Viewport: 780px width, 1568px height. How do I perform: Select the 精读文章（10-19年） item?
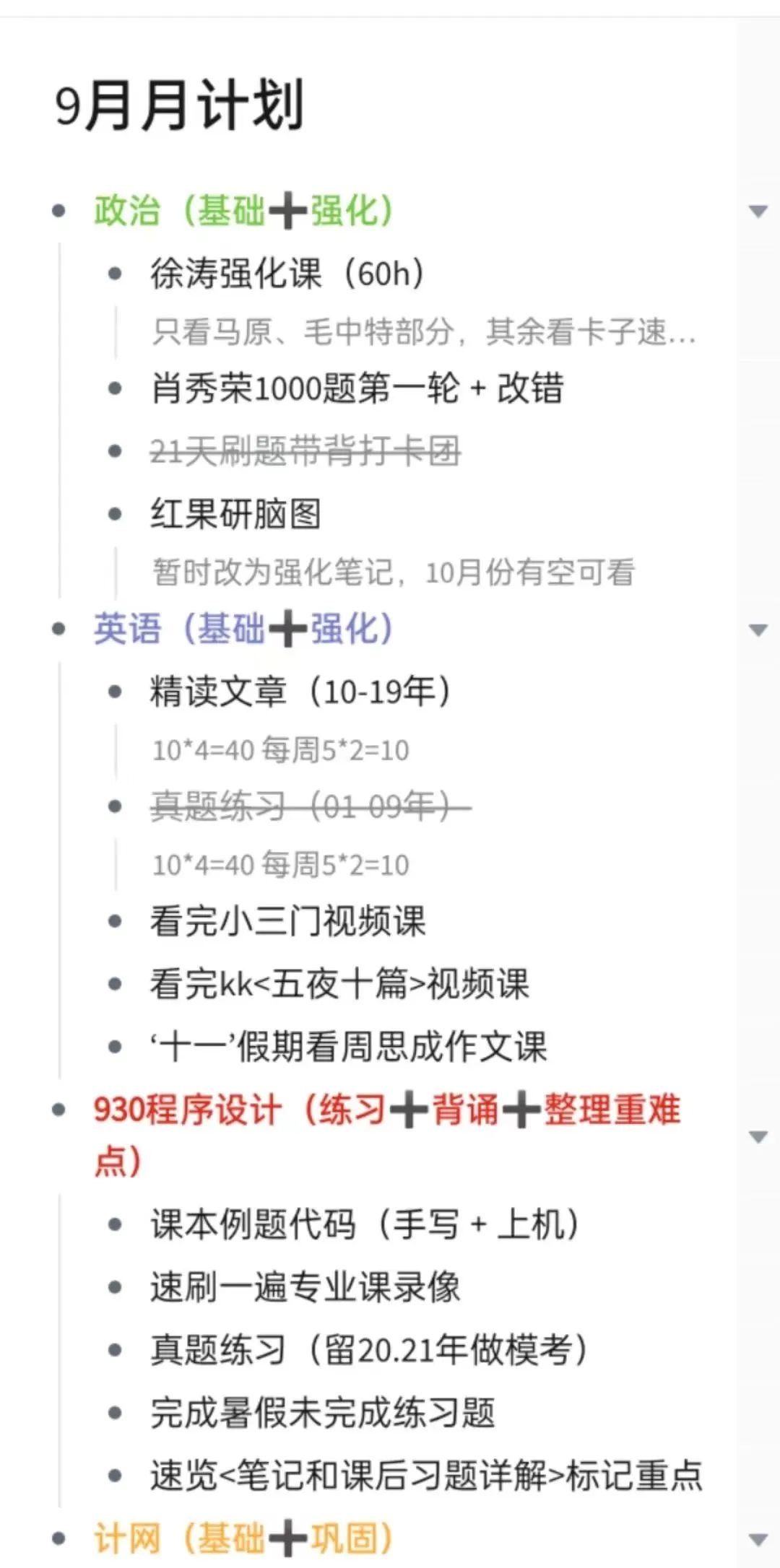click(300, 692)
